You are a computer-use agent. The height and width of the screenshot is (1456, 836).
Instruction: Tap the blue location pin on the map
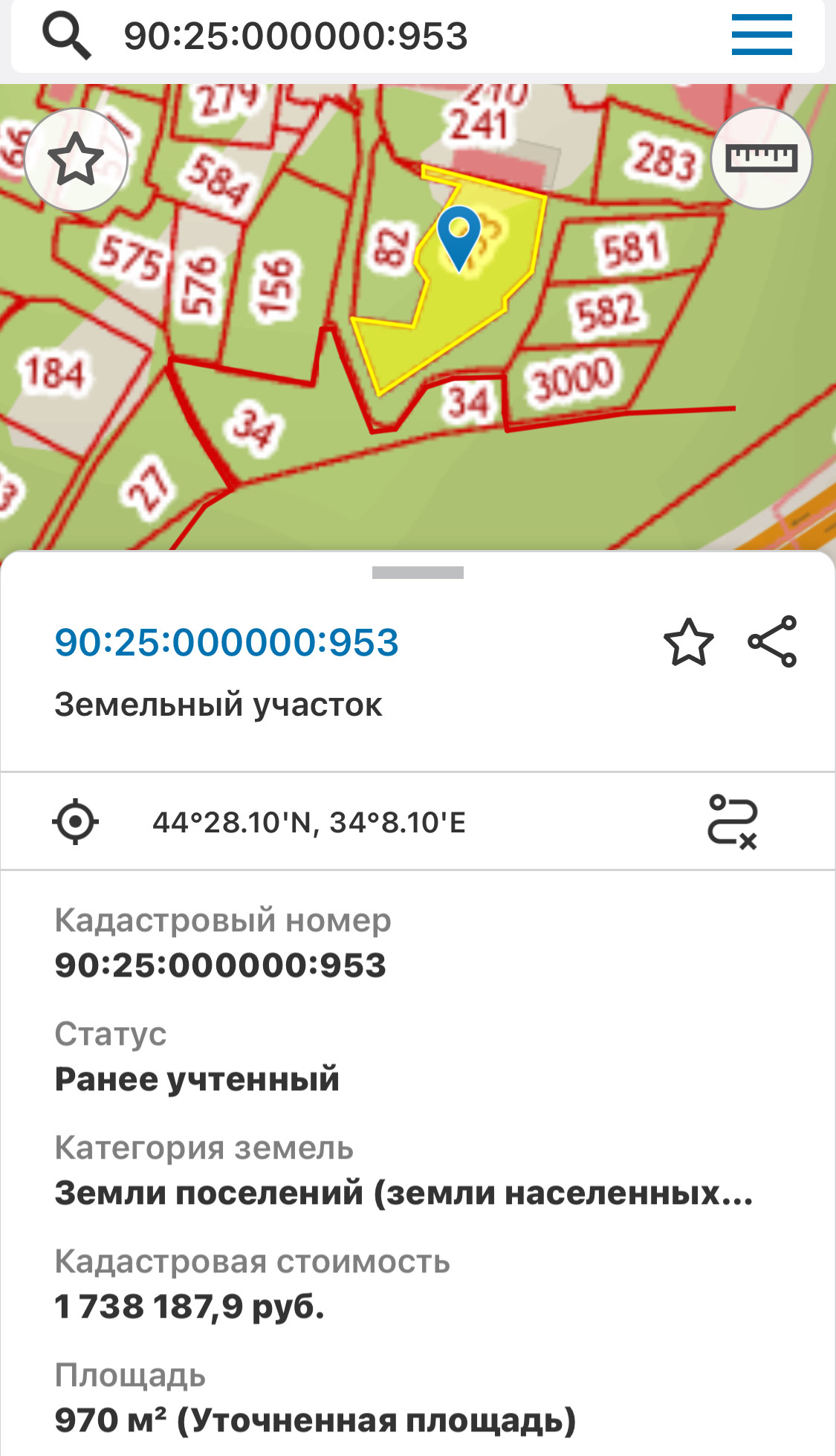pos(459,235)
